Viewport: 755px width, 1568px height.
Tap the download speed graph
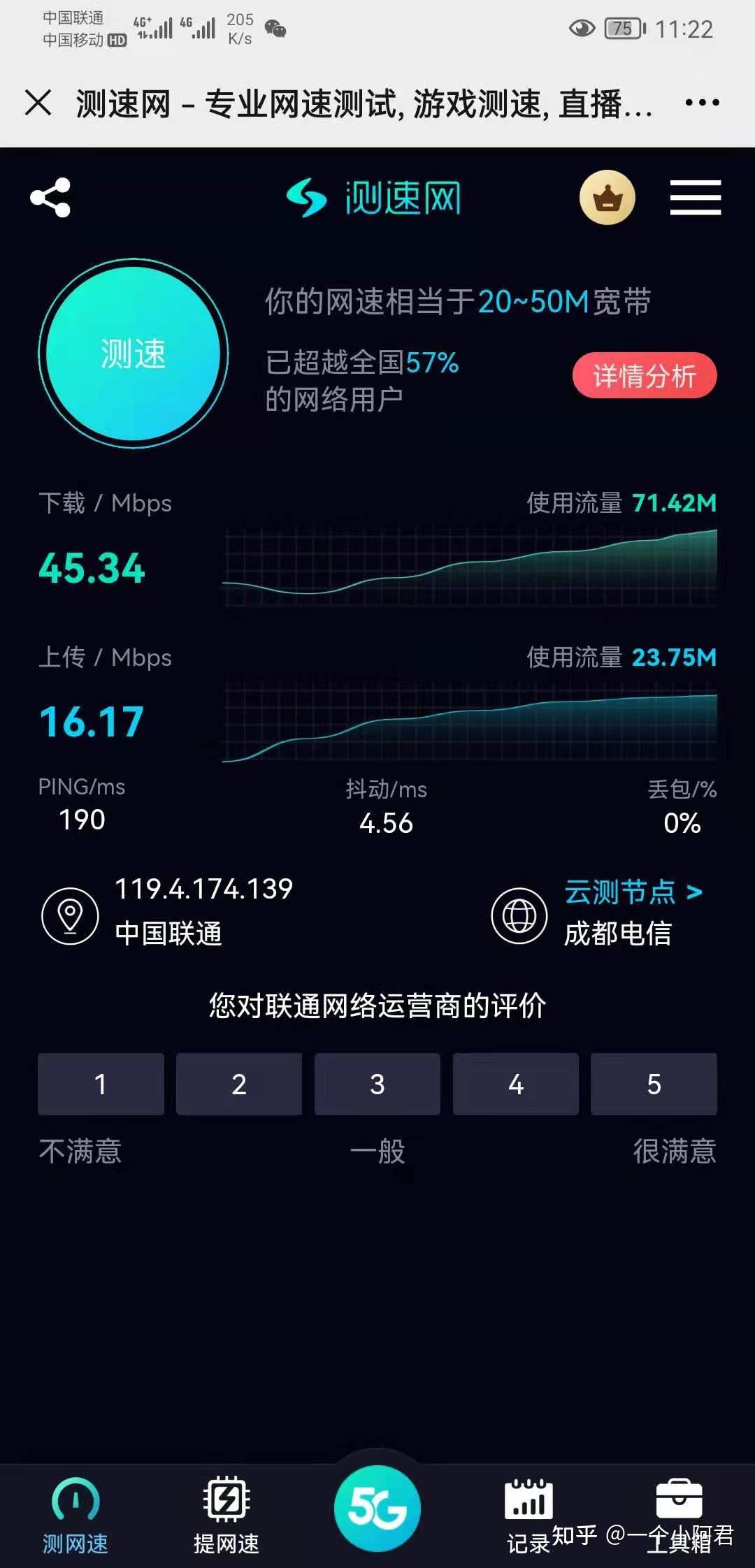(468, 566)
